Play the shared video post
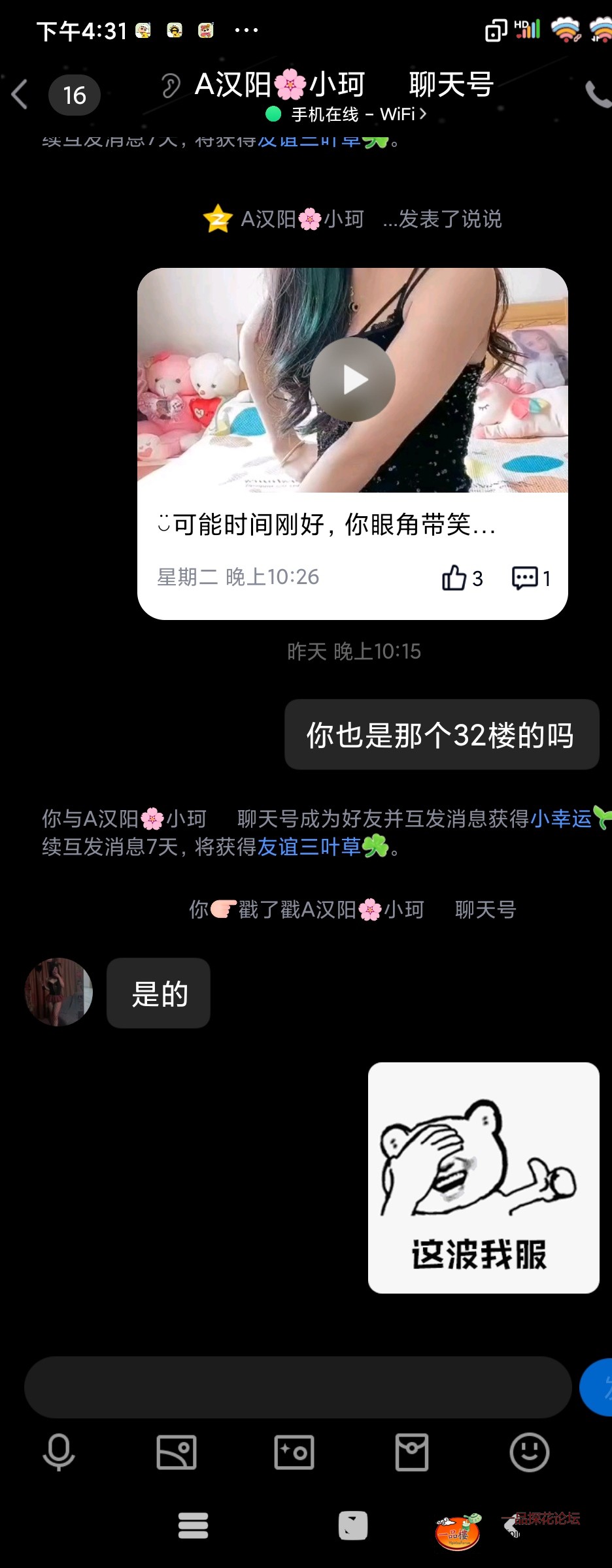Viewport: 612px width, 1568px height. pos(352,380)
